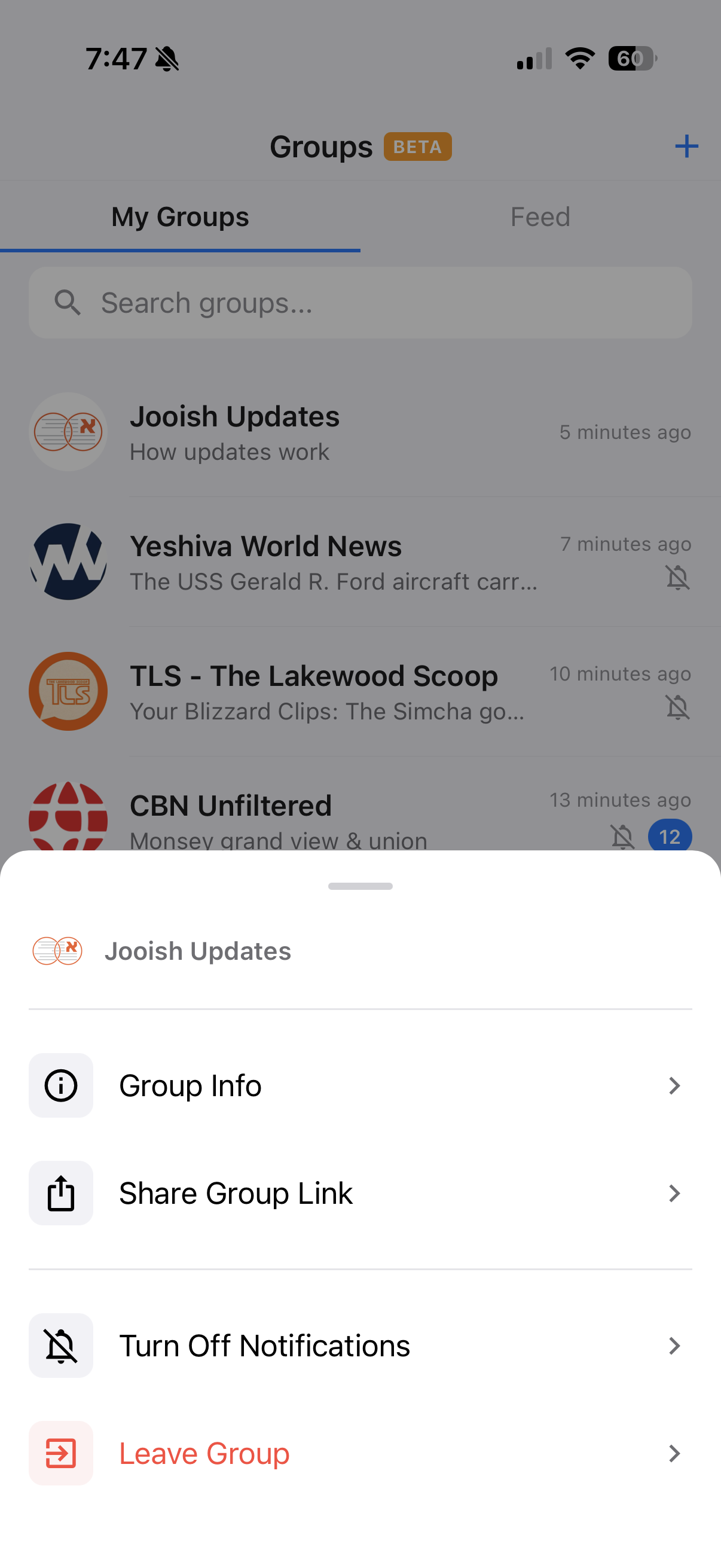The height and width of the screenshot is (1568, 721).
Task: Leave the Jooish Updates group
Action: [359, 1453]
